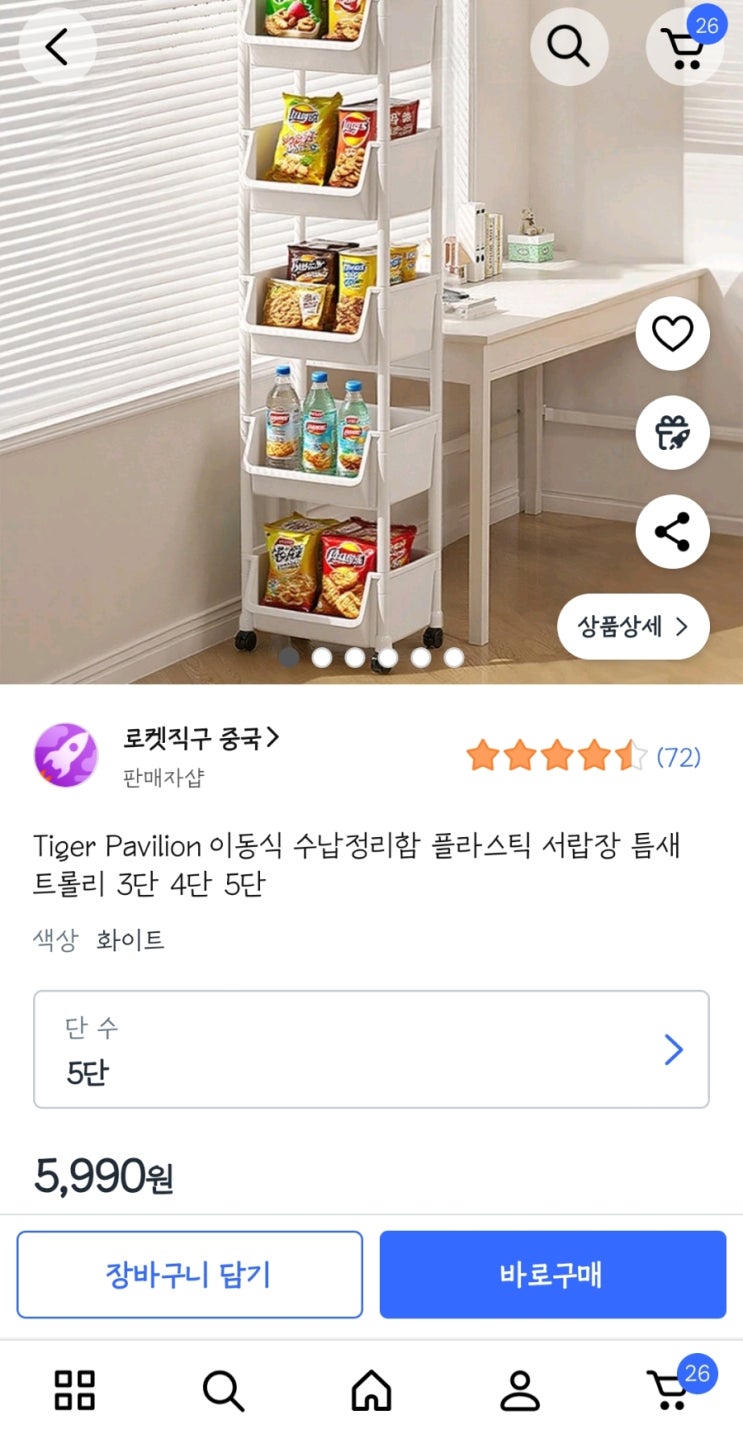Open bottom navigation search icon

[223, 1388]
